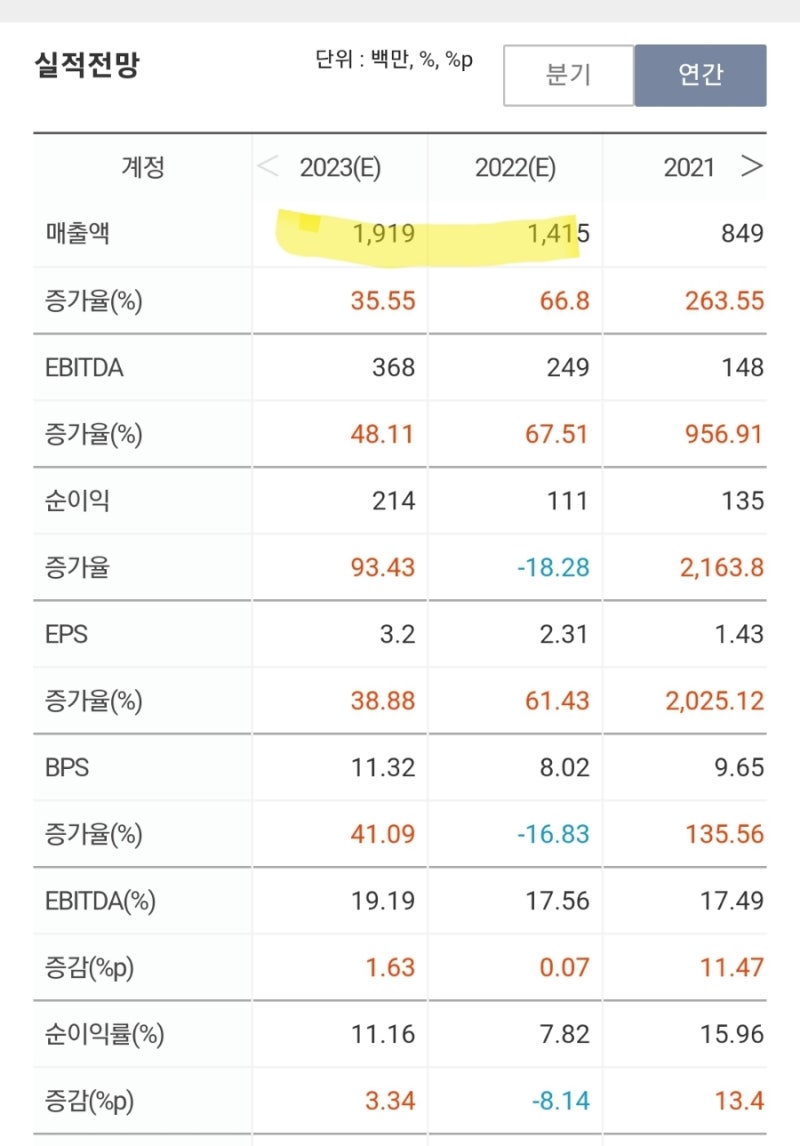This screenshot has width=800, height=1146.
Task: Select the highlighted 1,415 revenue value
Action: tap(559, 233)
